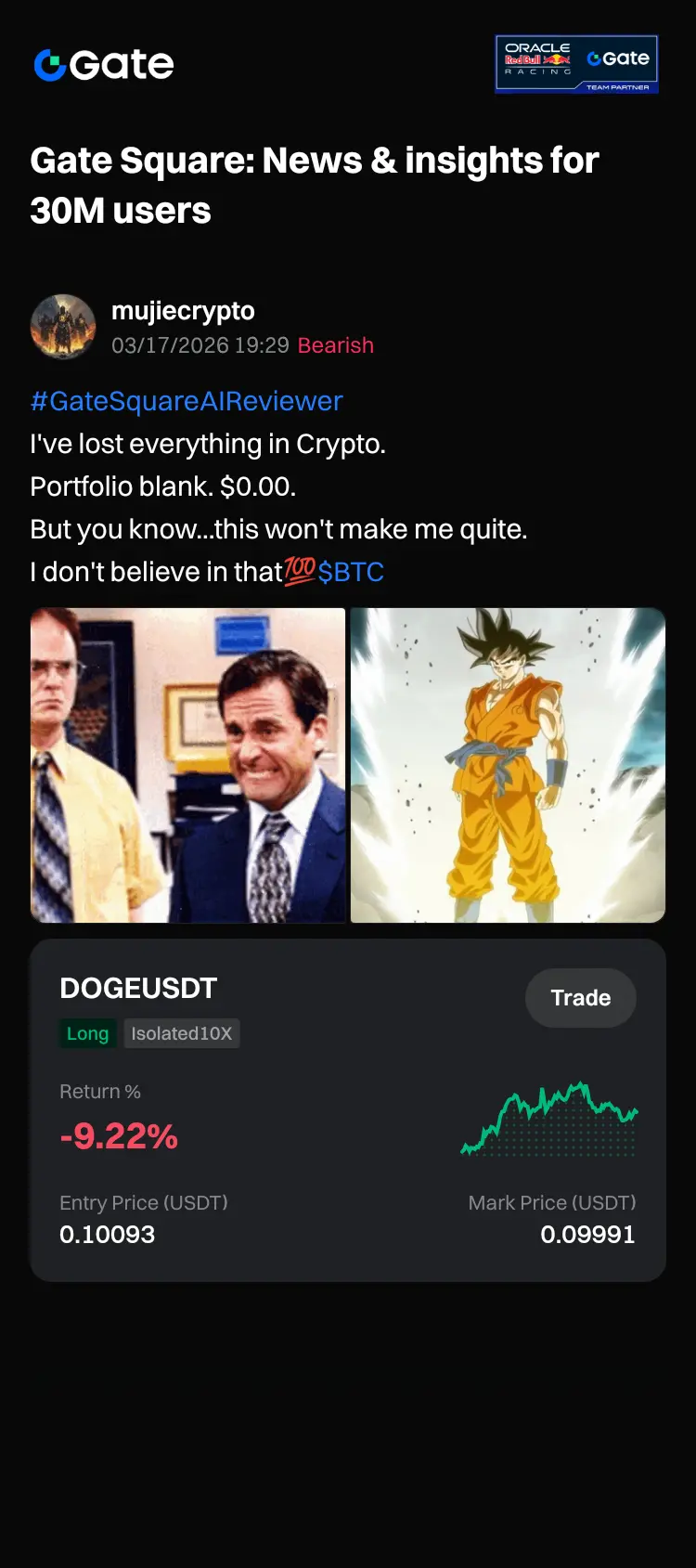This screenshot has width=696, height=1568.
Task: Click the green sparkline price chart
Action: click(x=549, y=1121)
